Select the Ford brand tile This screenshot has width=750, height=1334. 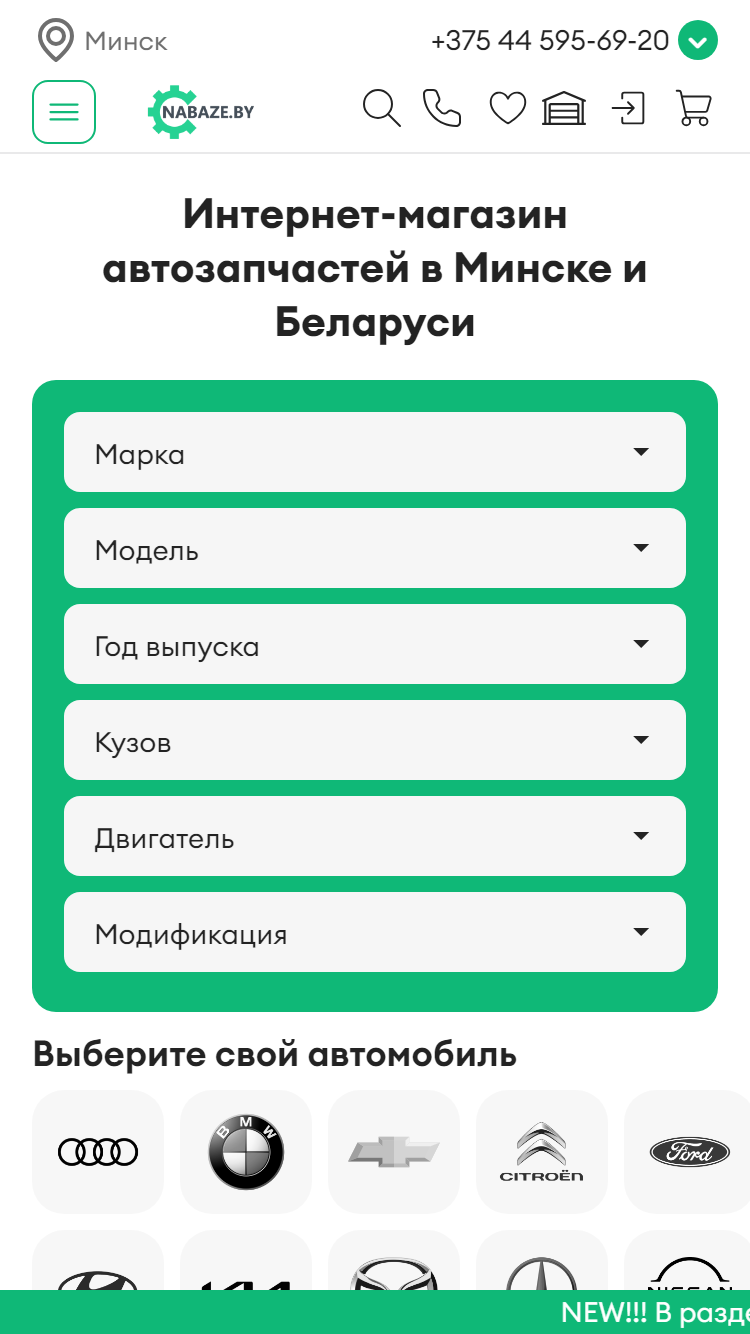pyautogui.click(x=687, y=1152)
